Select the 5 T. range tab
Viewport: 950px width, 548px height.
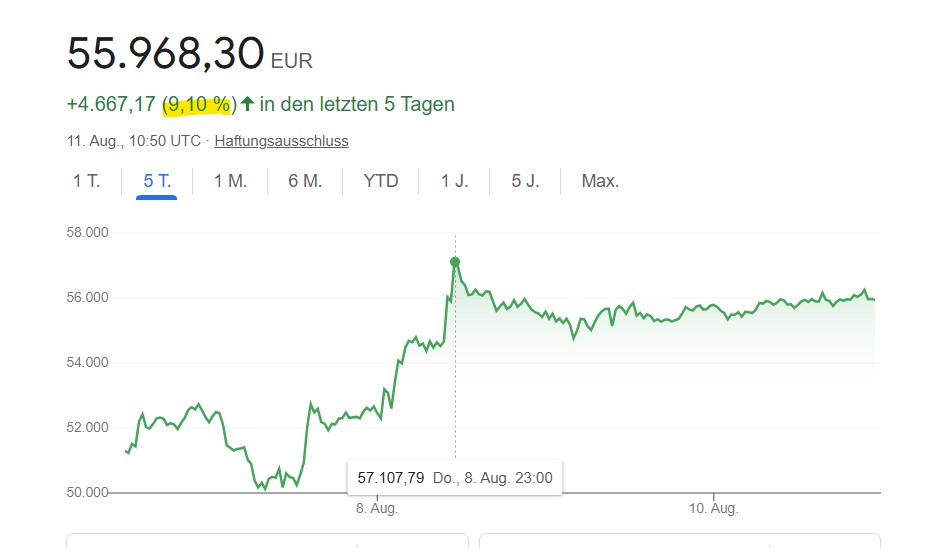pyautogui.click(x=157, y=181)
